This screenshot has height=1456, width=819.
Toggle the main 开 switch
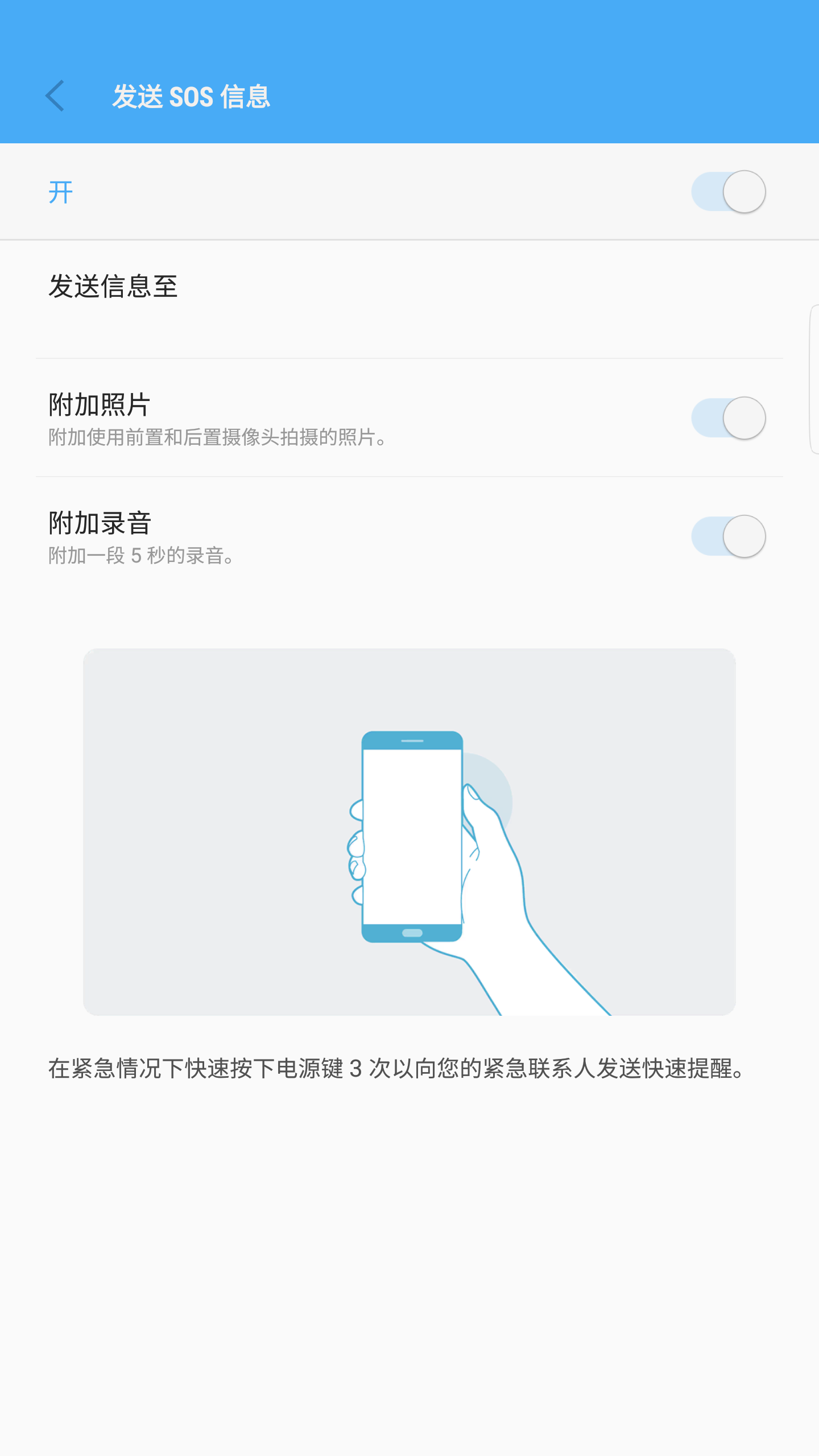coord(728,192)
